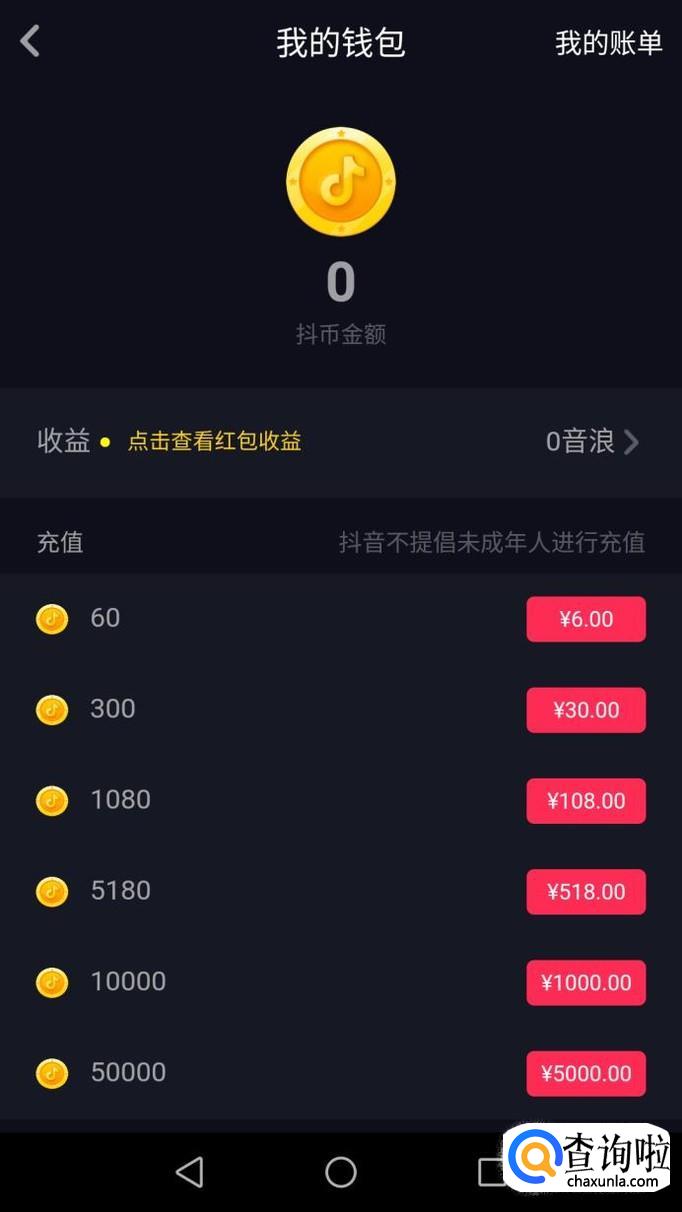Go back from the wallet page
Viewport: 682px width, 1212px height.
(31, 42)
